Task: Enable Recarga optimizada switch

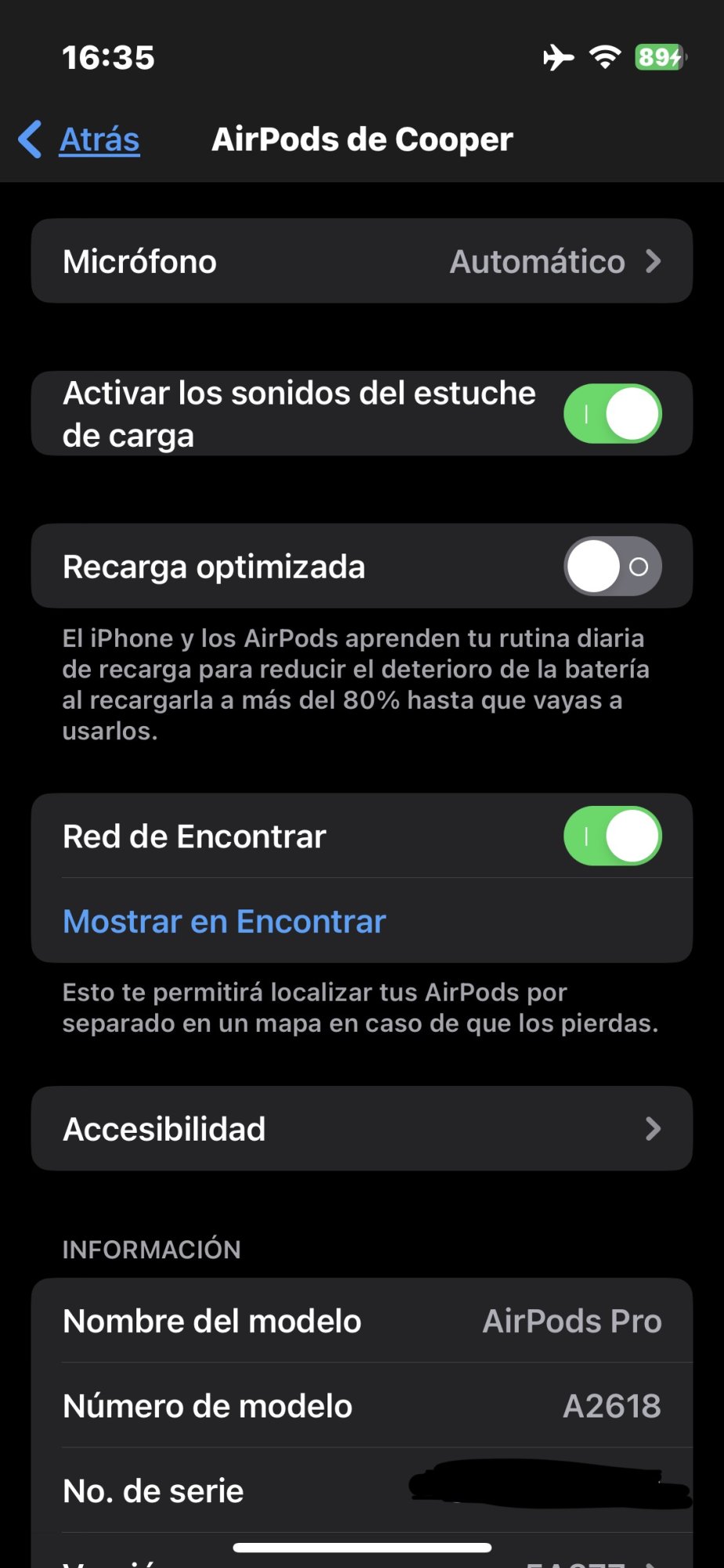Action: (x=612, y=566)
